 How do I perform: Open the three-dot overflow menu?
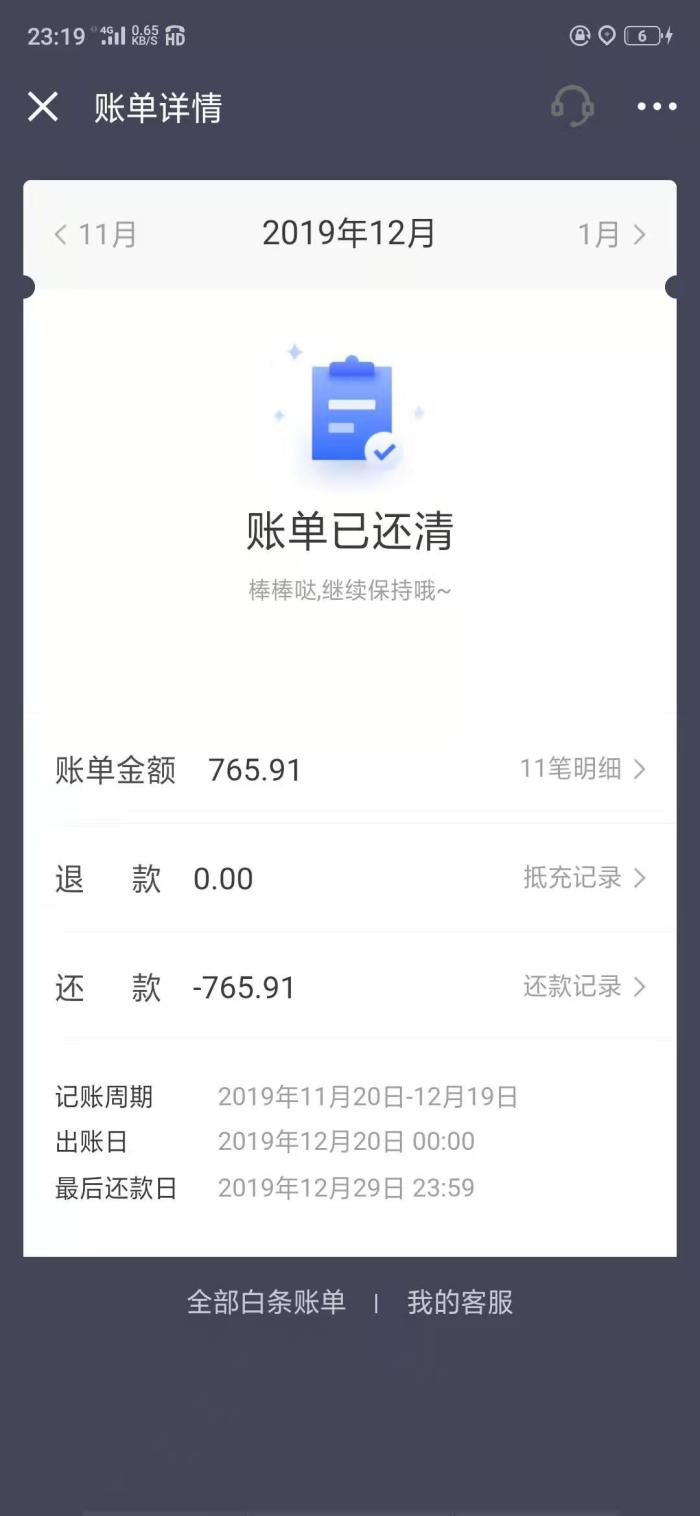[x=657, y=107]
